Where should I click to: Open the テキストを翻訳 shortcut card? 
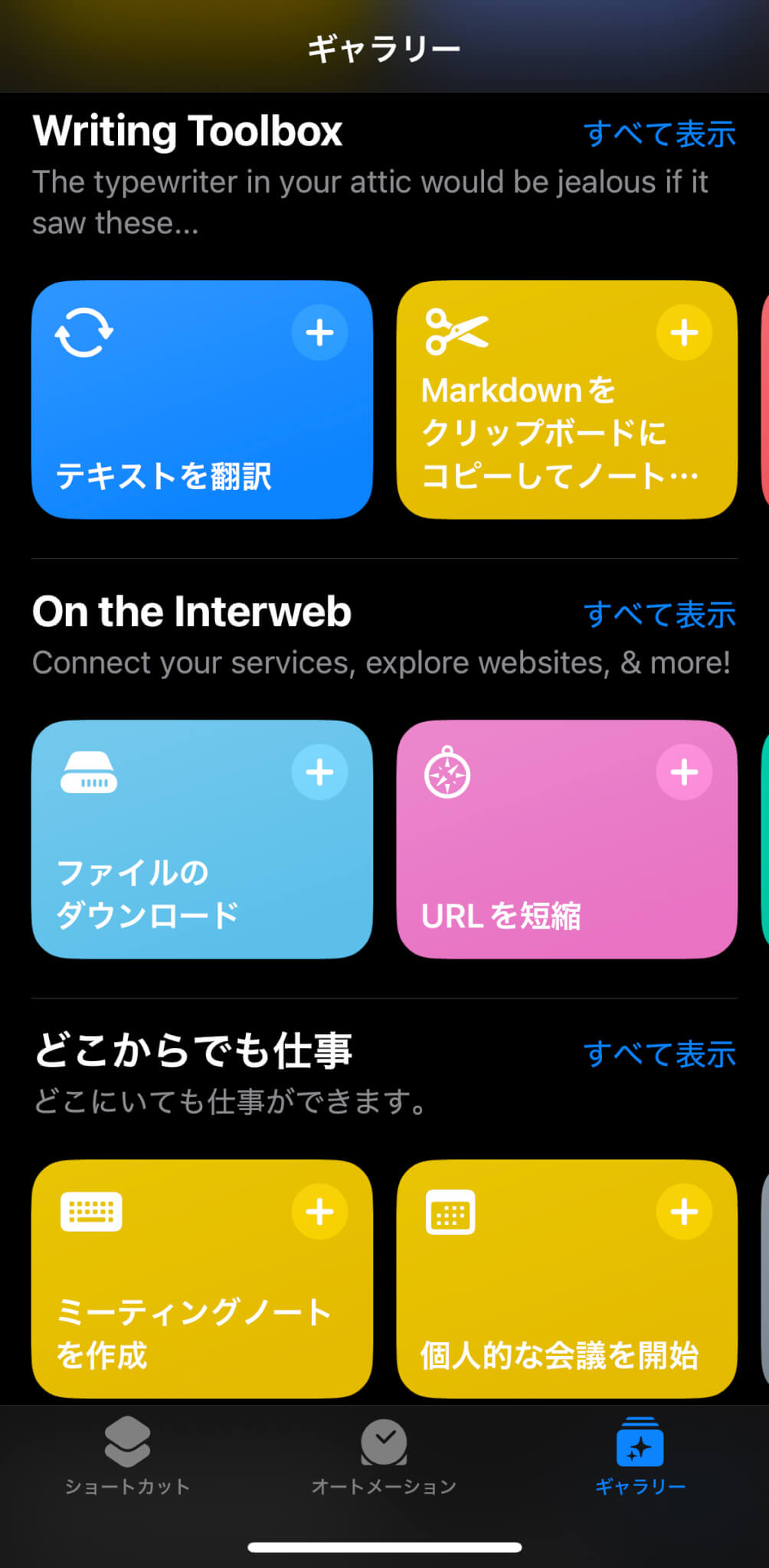tap(202, 400)
